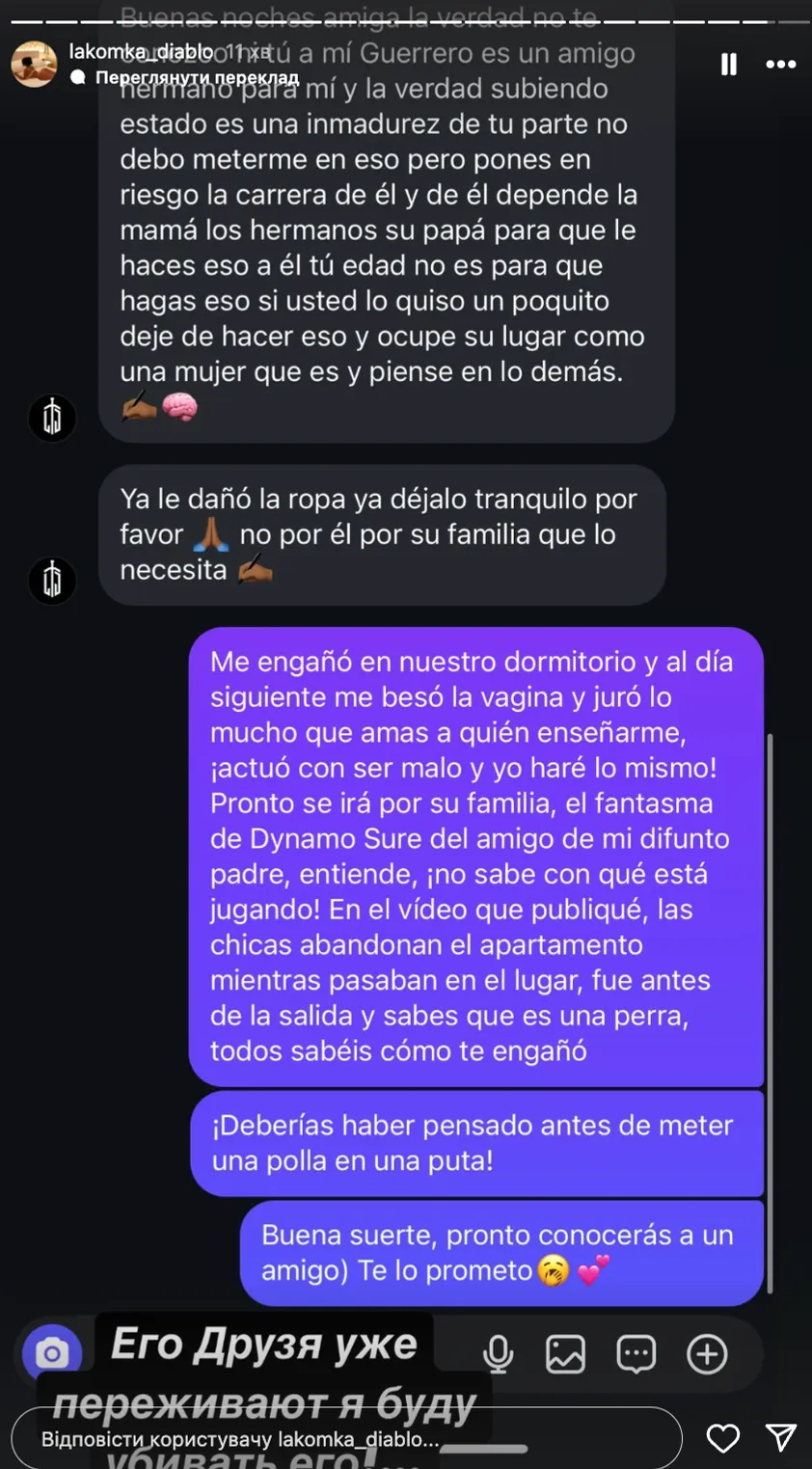This screenshot has height=1469, width=812.
Task: Tap Переглянути переклад to view translation
Action: pos(196,77)
